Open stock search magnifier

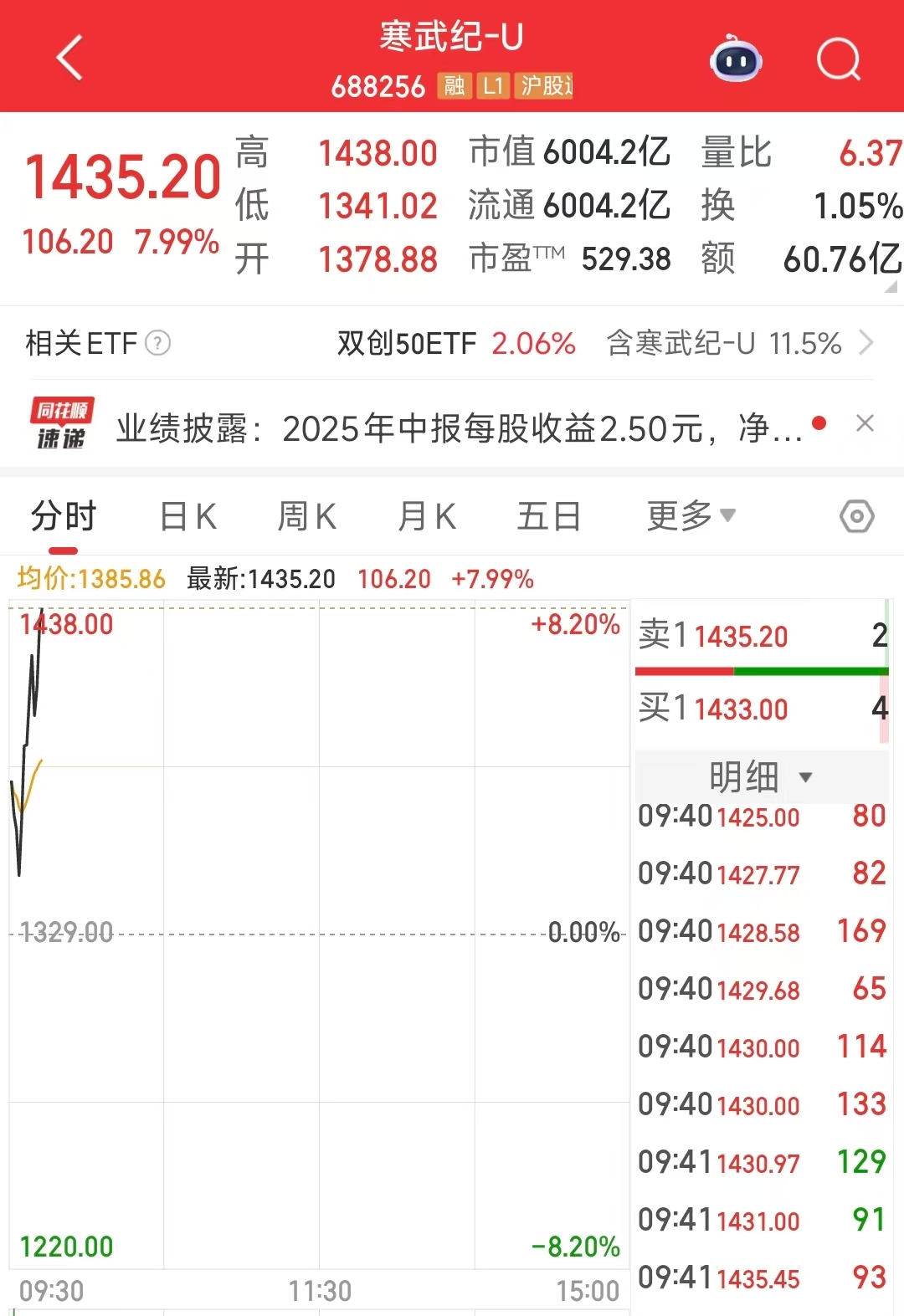coord(838,59)
